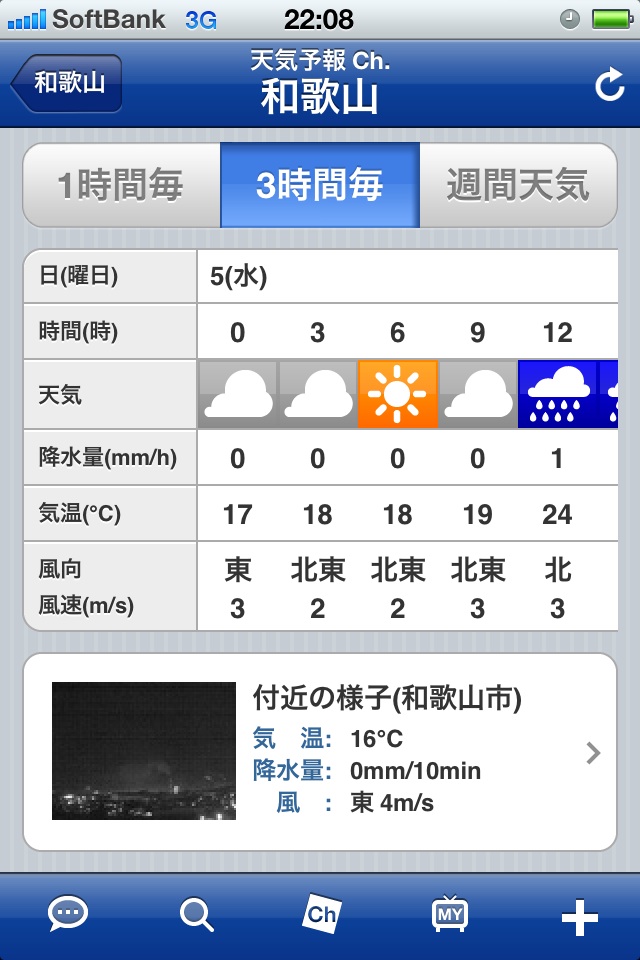Open the speech bubble comments tab
This screenshot has width=640, height=960.
click(68, 914)
